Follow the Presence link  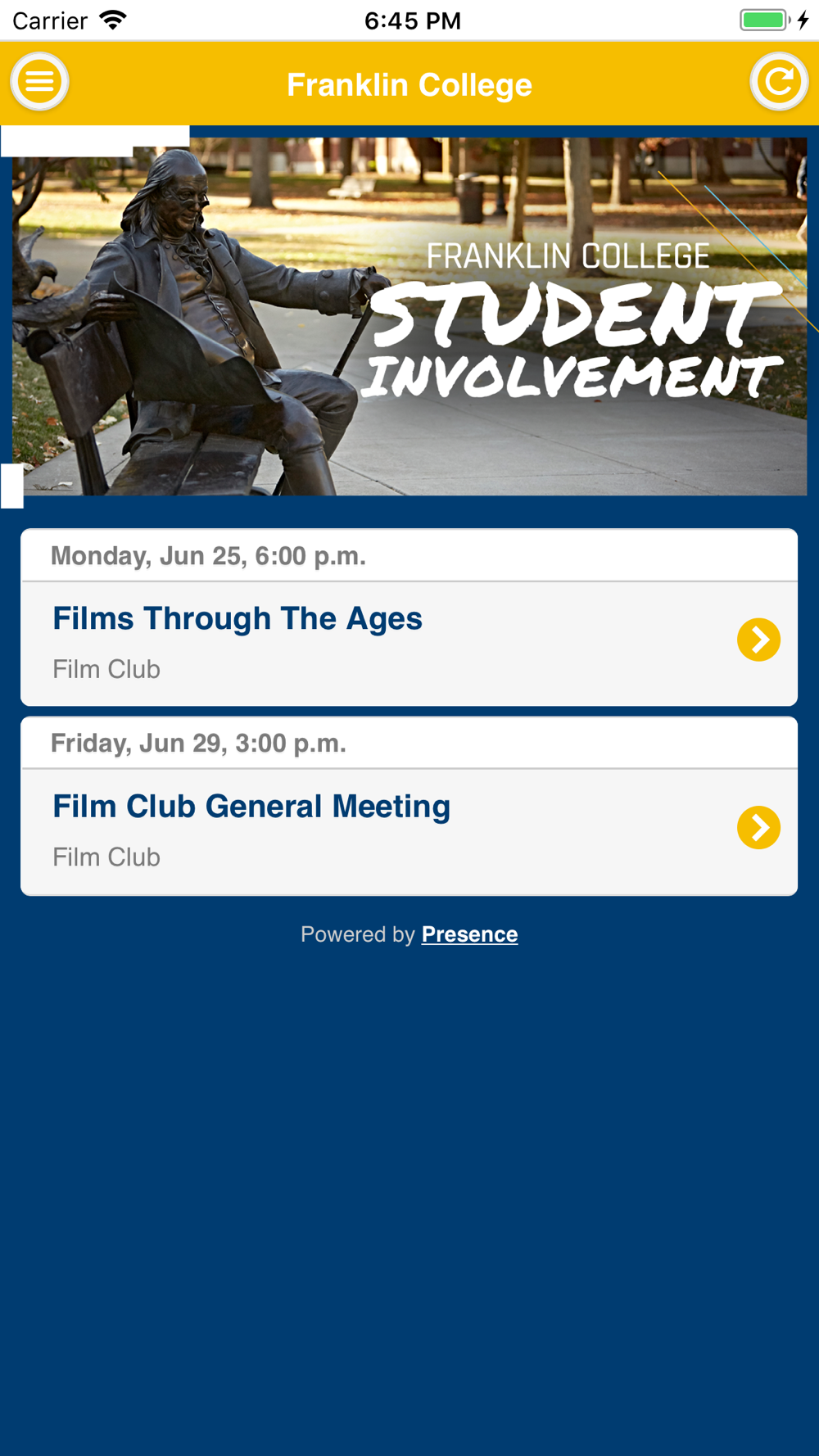tap(469, 934)
